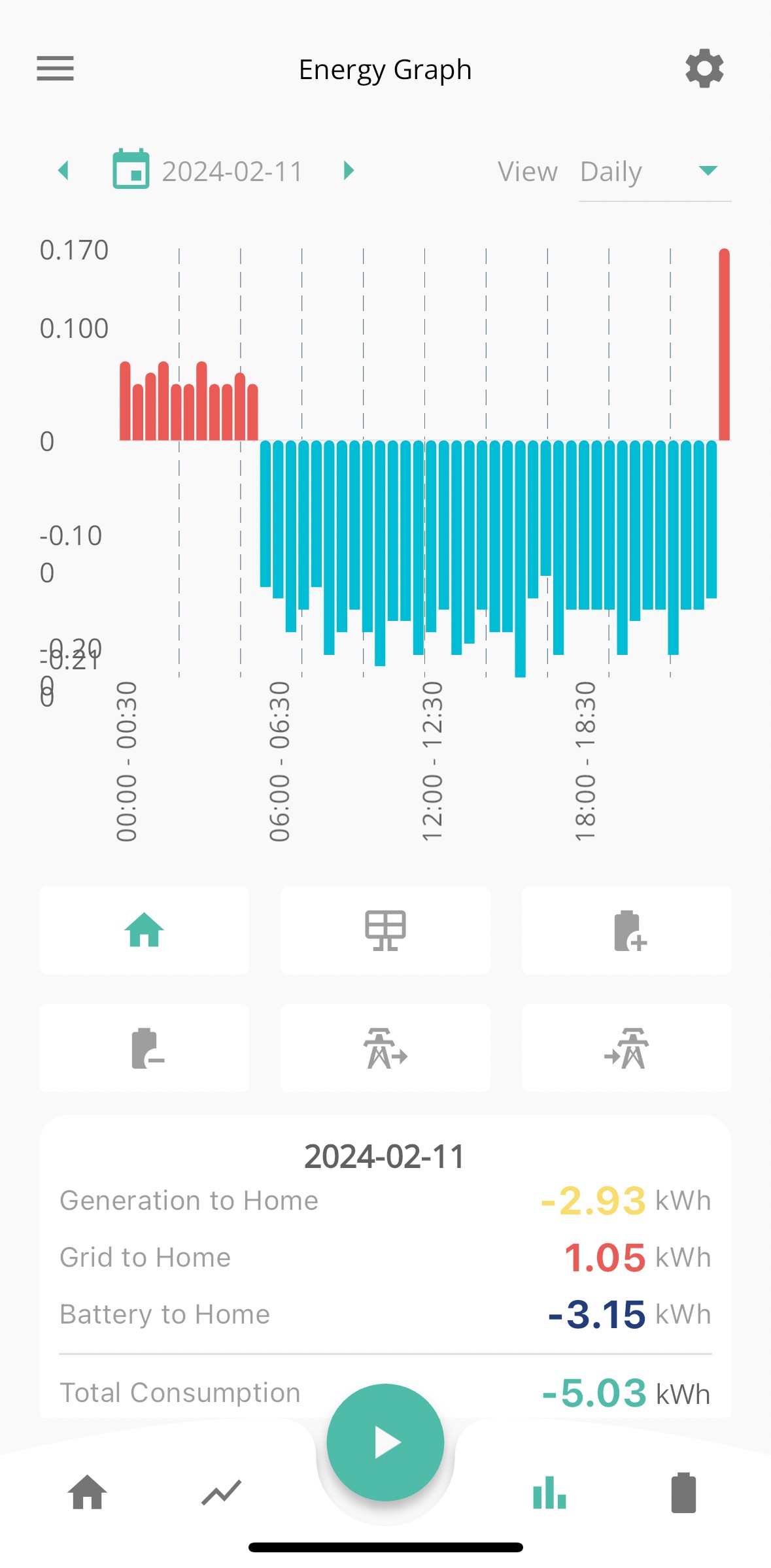Select the home consumption filter
Viewport: 771px width, 1568px height.
(x=144, y=930)
